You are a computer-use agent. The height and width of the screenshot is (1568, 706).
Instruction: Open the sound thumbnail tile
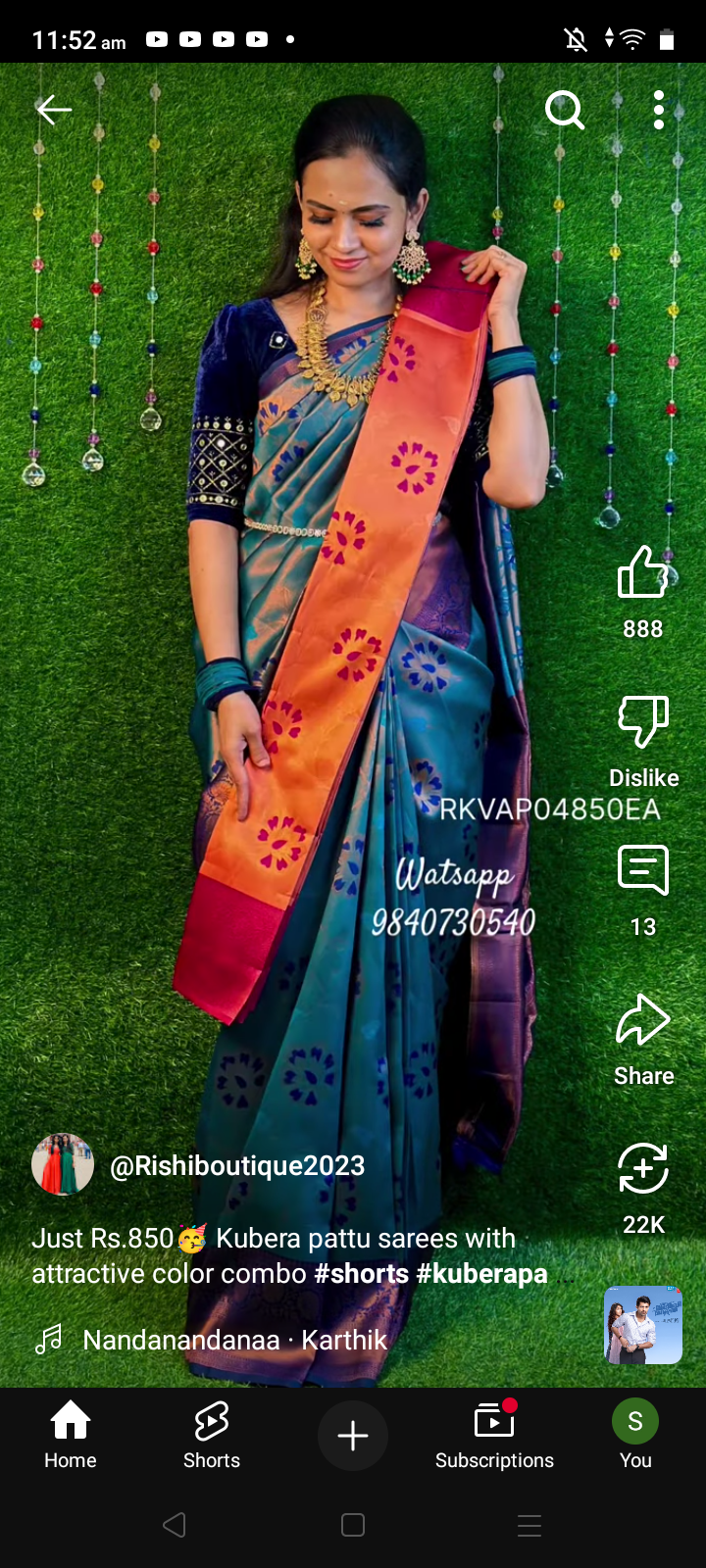click(x=643, y=1325)
